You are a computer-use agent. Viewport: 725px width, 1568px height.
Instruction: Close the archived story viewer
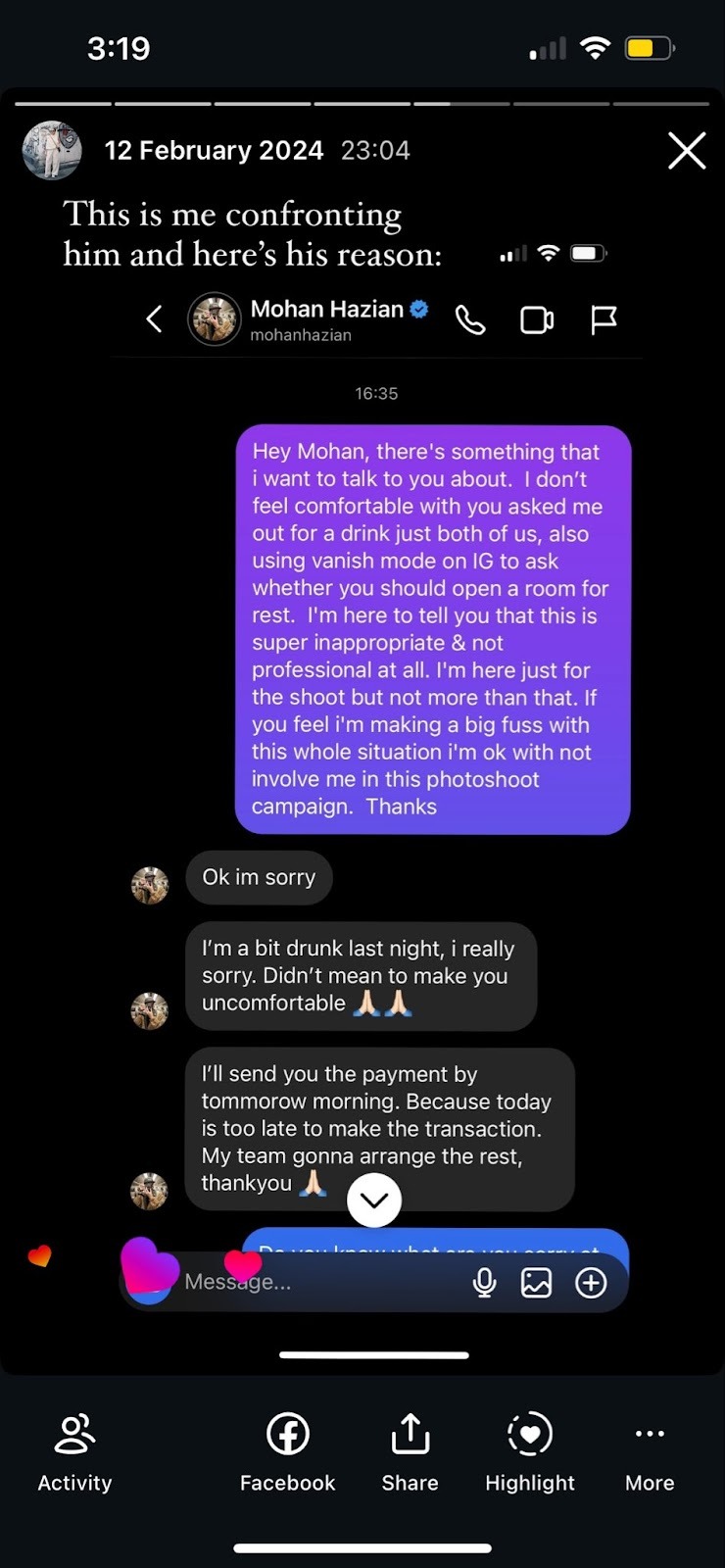point(687,151)
